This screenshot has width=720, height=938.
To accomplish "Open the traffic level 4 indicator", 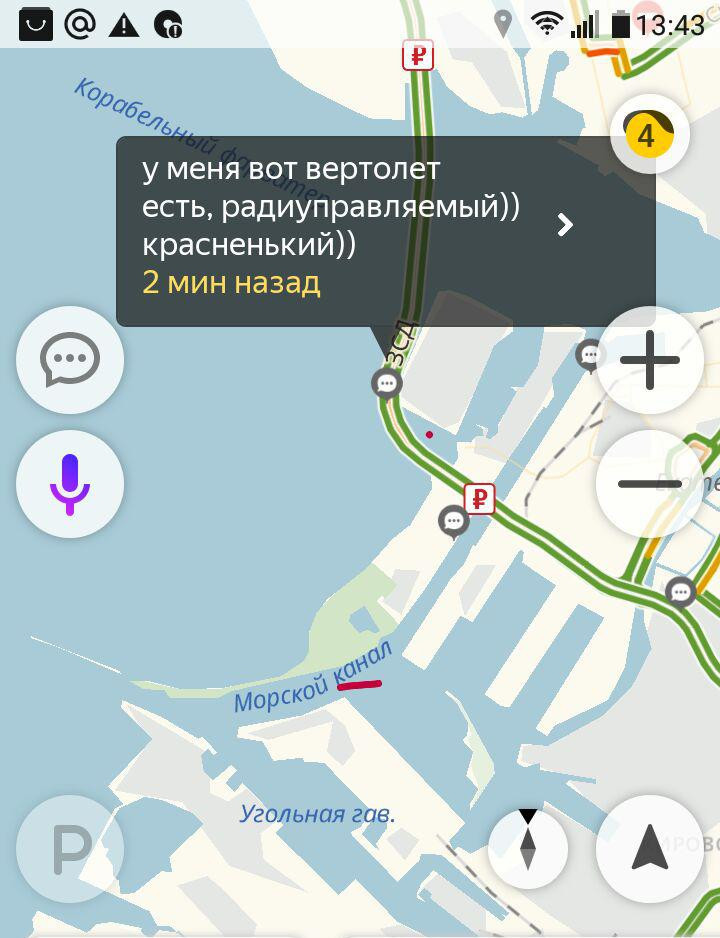I will pos(649,134).
